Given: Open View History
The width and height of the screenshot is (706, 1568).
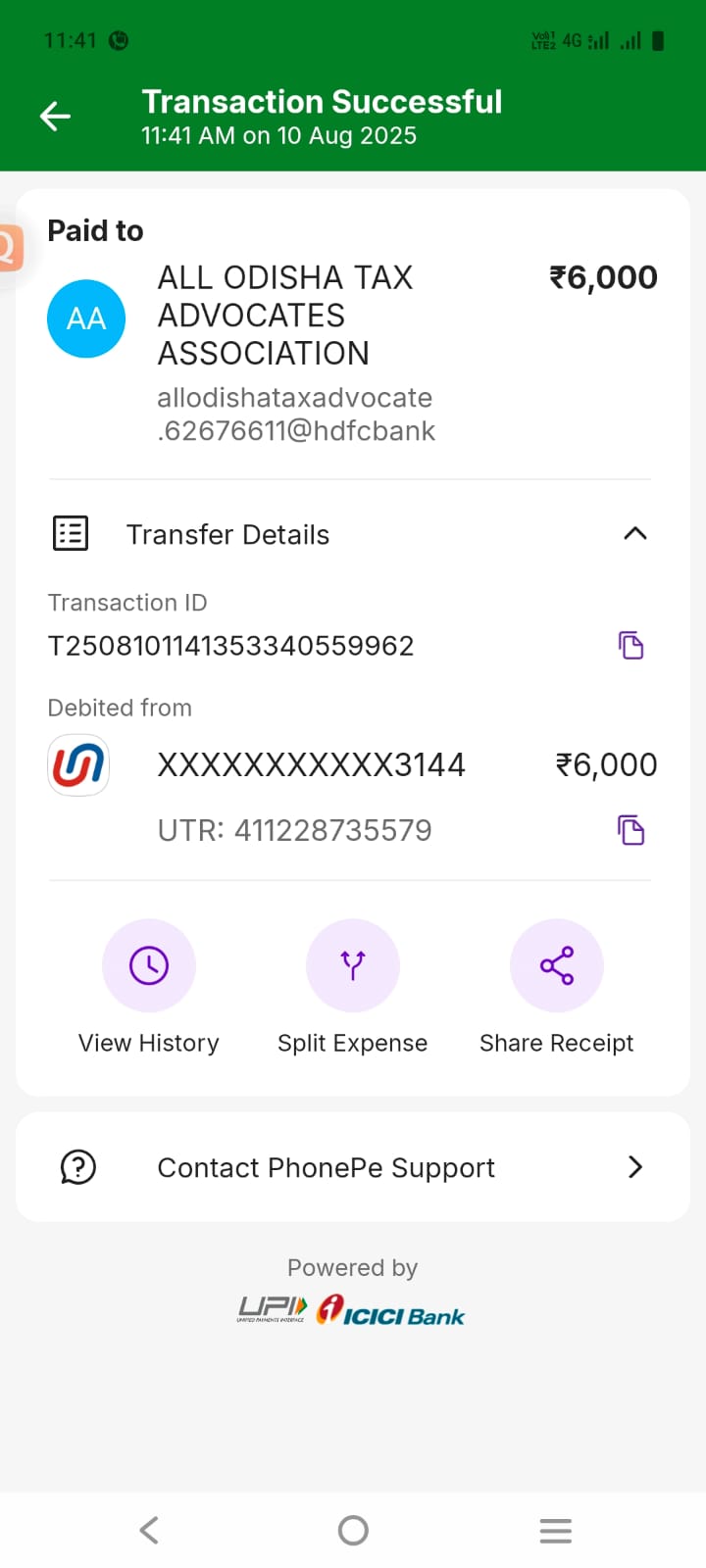Looking at the screenshot, I should pos(149,966).
